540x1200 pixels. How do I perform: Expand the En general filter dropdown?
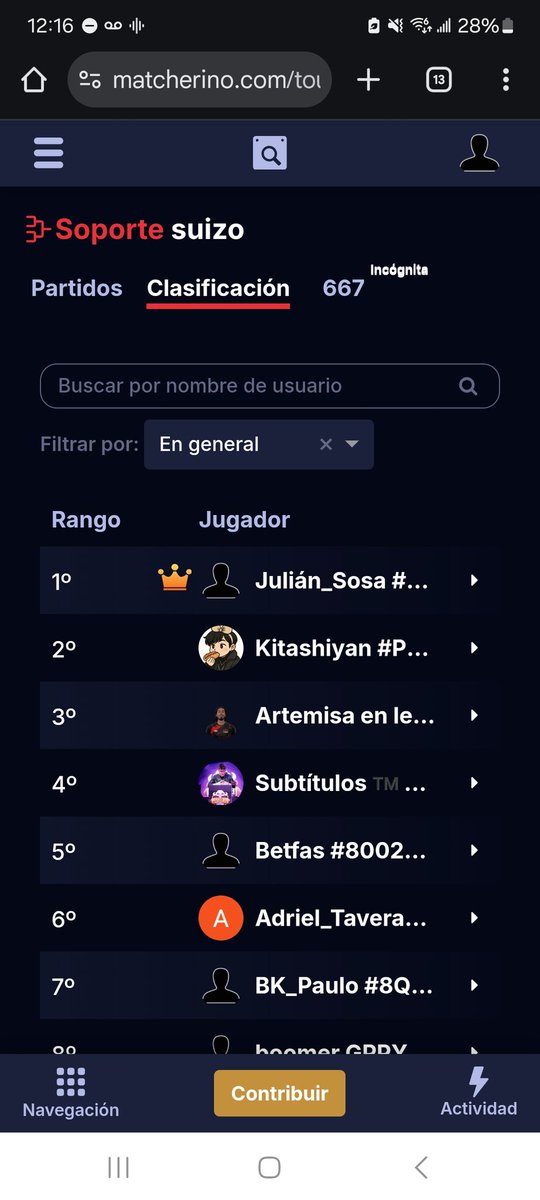coord(351,445)
